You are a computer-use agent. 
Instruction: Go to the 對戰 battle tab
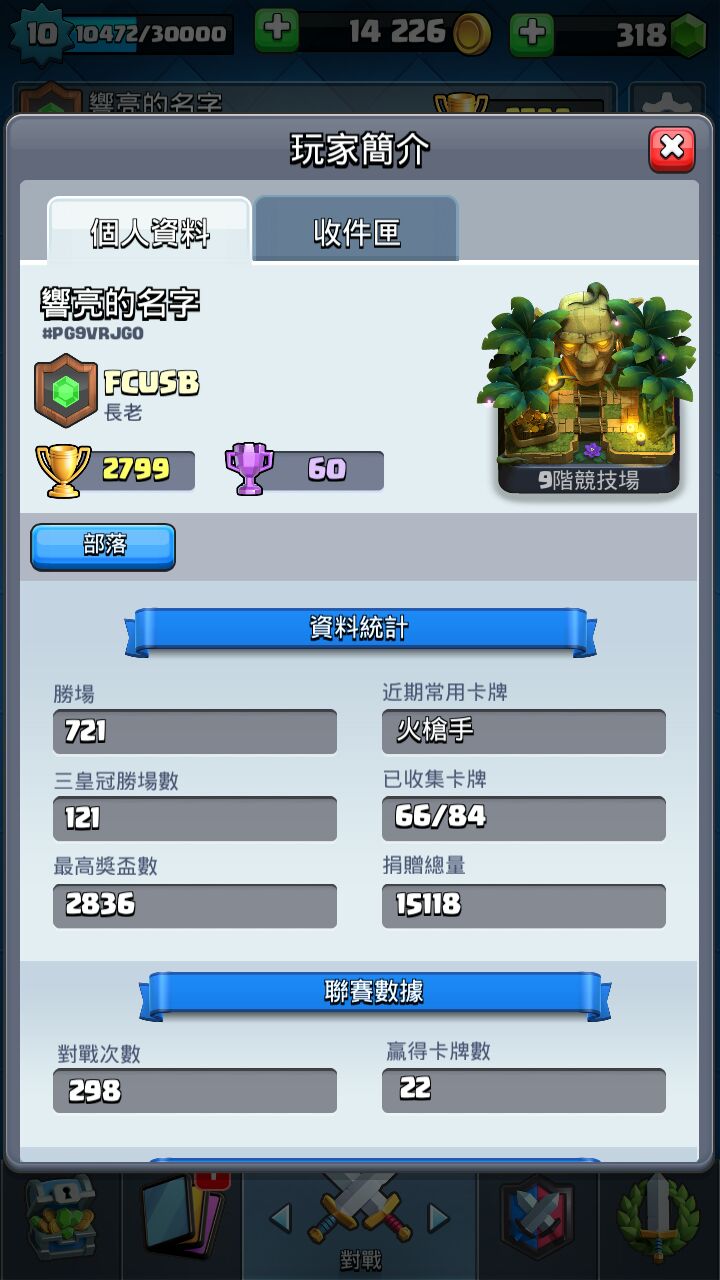pyautogui.click(x=360, y=1220)
